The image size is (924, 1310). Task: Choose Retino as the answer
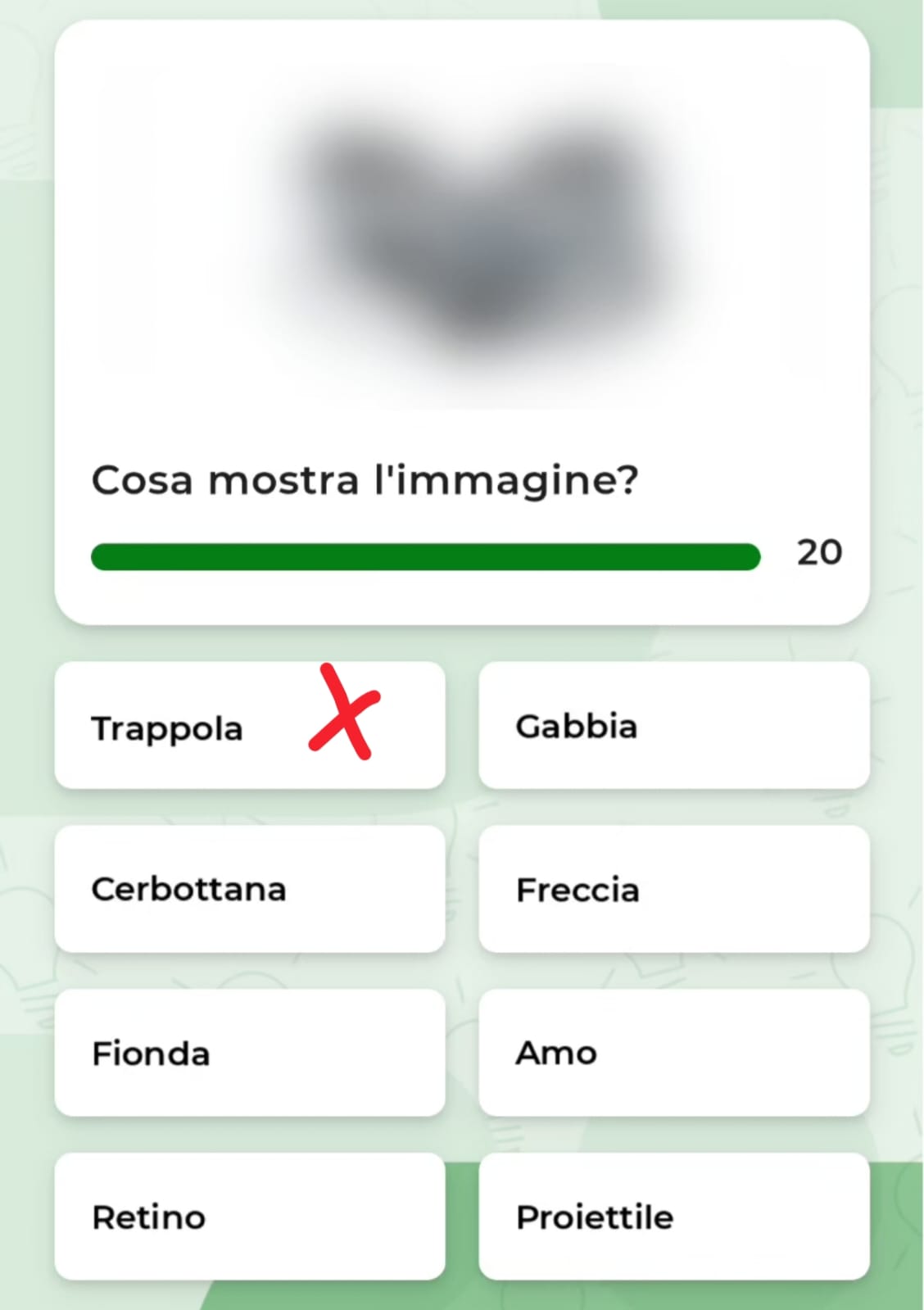click(x=249, y=1217)
